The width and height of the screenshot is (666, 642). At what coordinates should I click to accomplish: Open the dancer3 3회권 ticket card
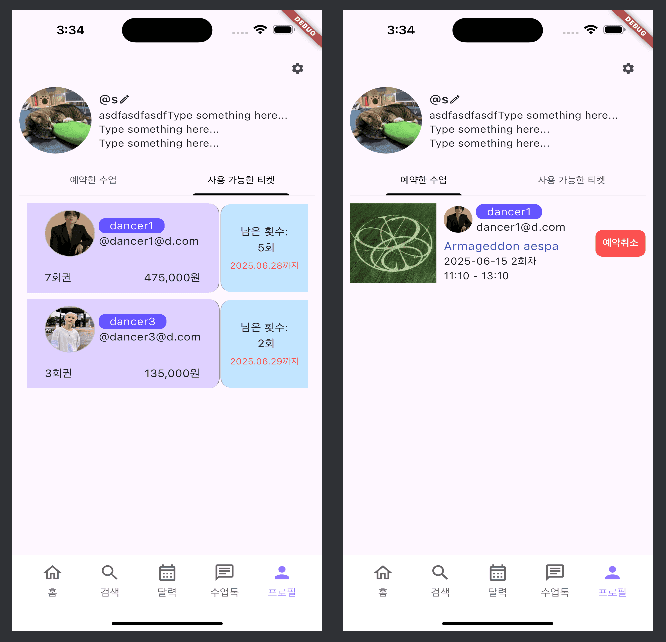(x=122, y=343)
